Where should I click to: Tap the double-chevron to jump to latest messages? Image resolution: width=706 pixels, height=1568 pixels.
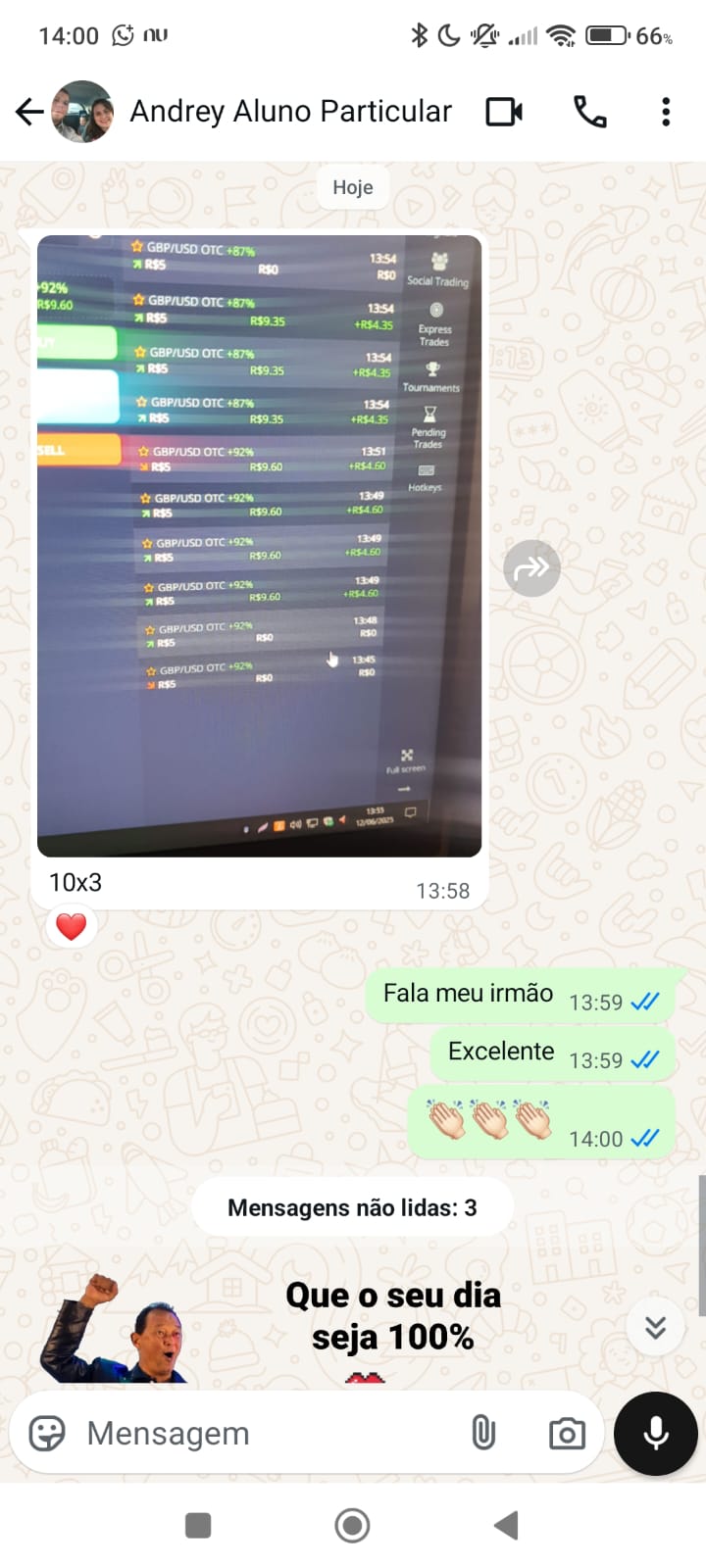pos(654,1327)
